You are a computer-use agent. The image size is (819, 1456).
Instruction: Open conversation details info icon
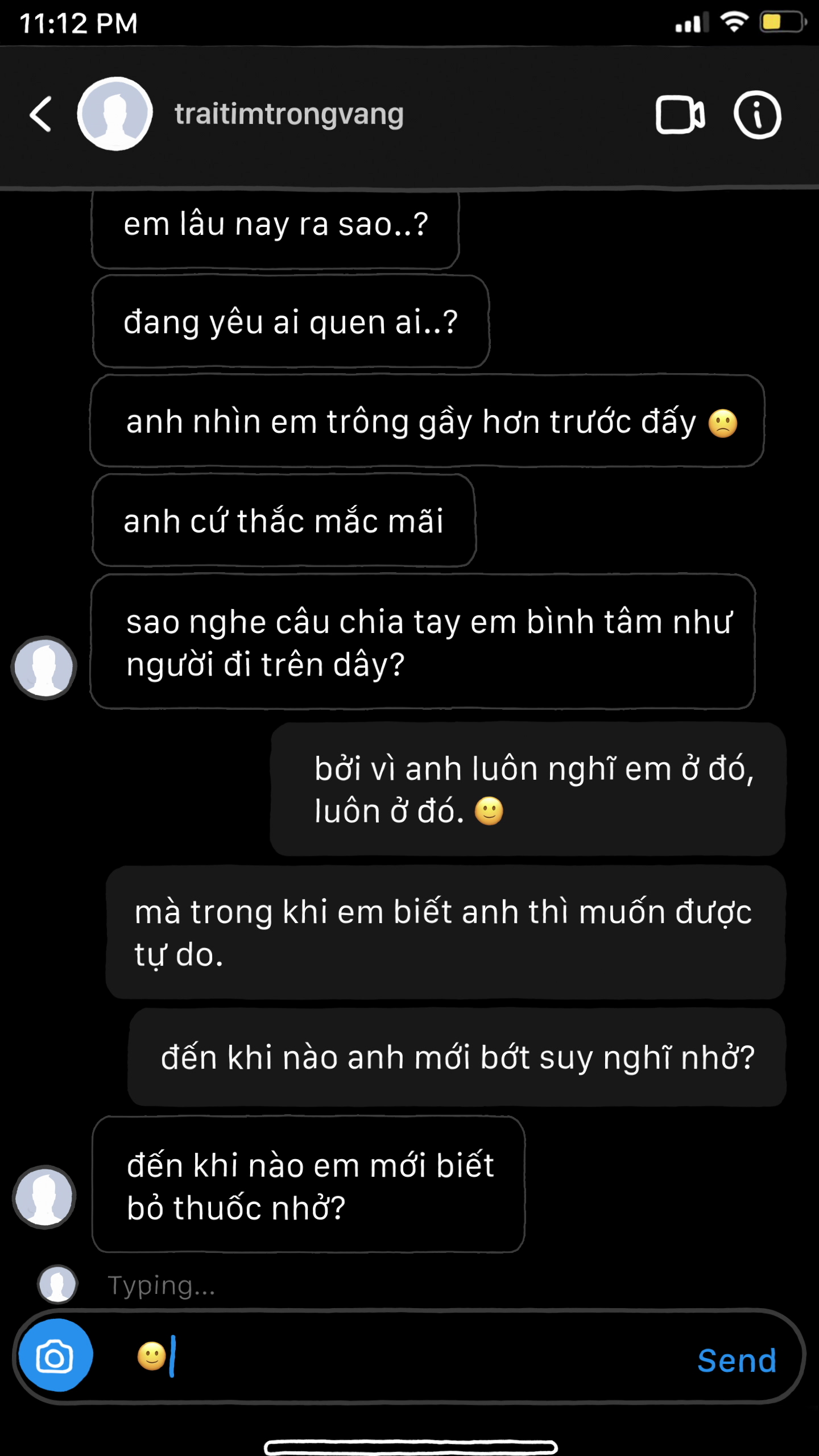pyautogui.click(x=757, y=115)
